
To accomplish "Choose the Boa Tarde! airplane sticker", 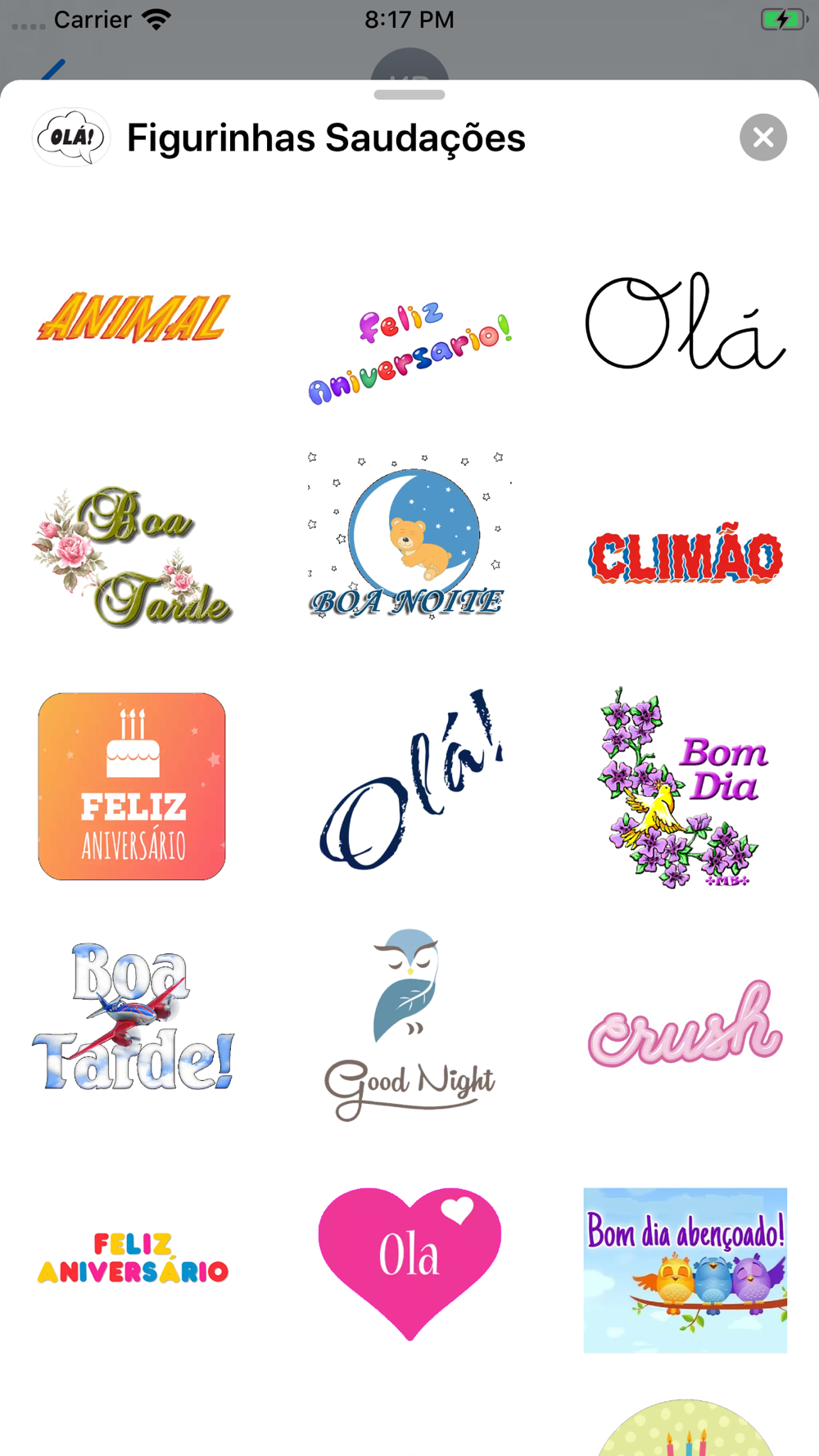I will click(x=133, y=1016).
